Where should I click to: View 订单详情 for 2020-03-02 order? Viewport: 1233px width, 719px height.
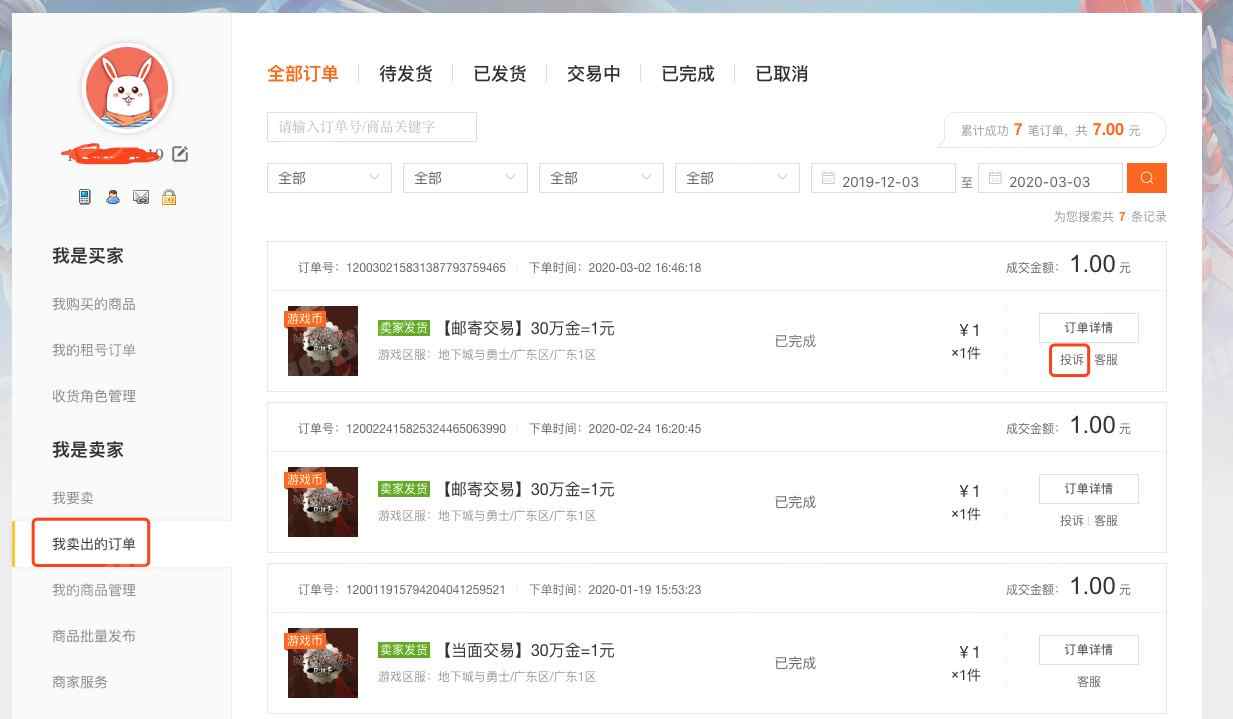pos(1088,328)
